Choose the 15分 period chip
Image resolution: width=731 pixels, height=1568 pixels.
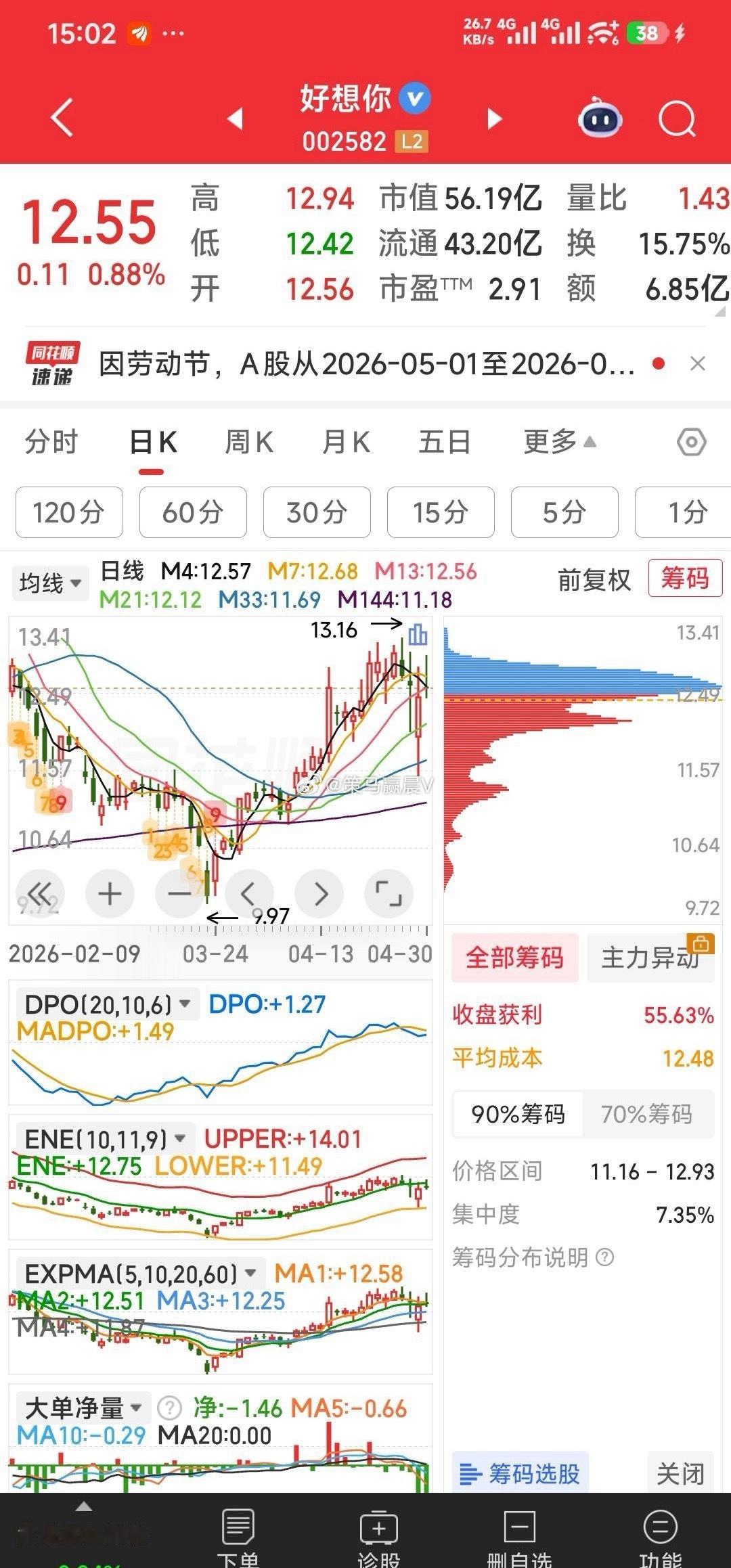441,512
